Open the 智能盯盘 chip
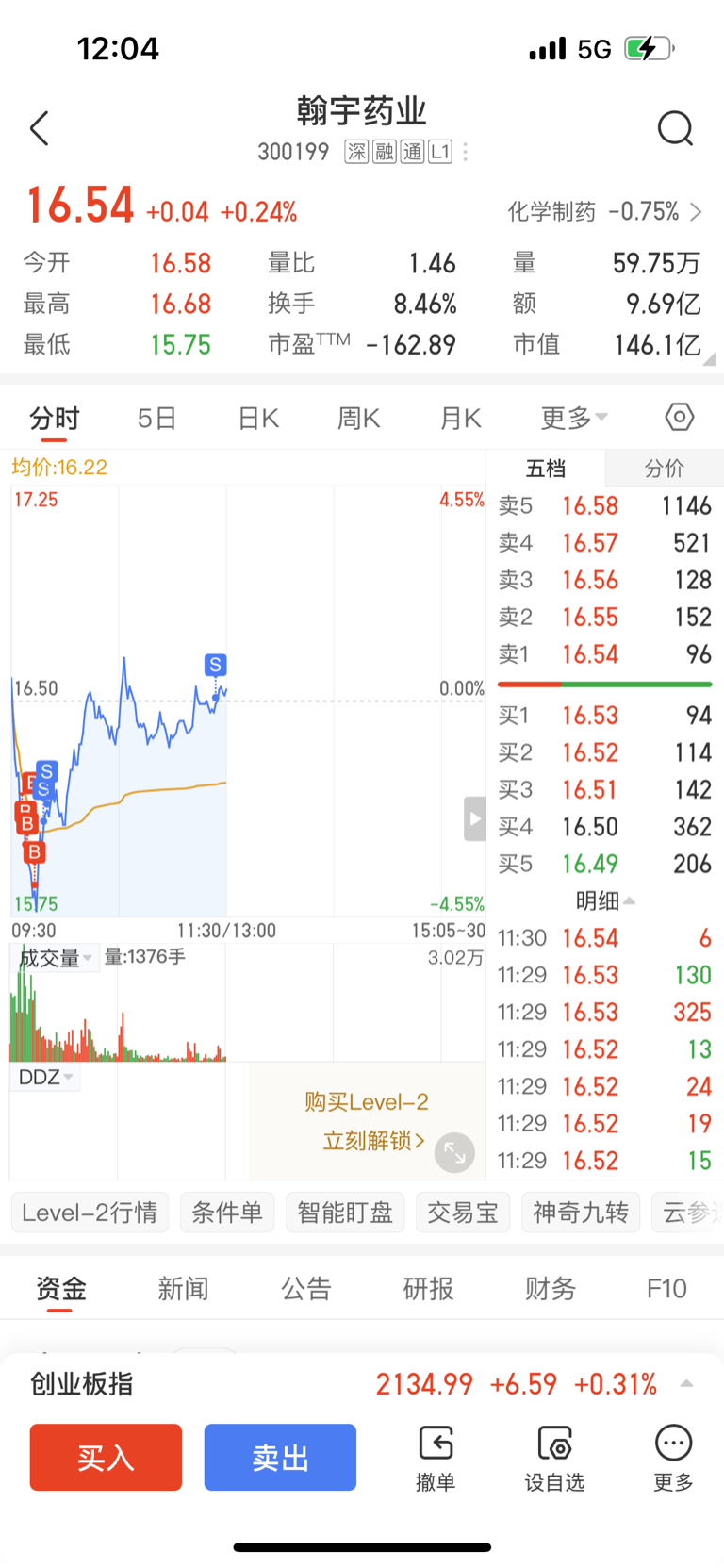The width and height of the screenshot is (724, 1568). click(345, 1213)
